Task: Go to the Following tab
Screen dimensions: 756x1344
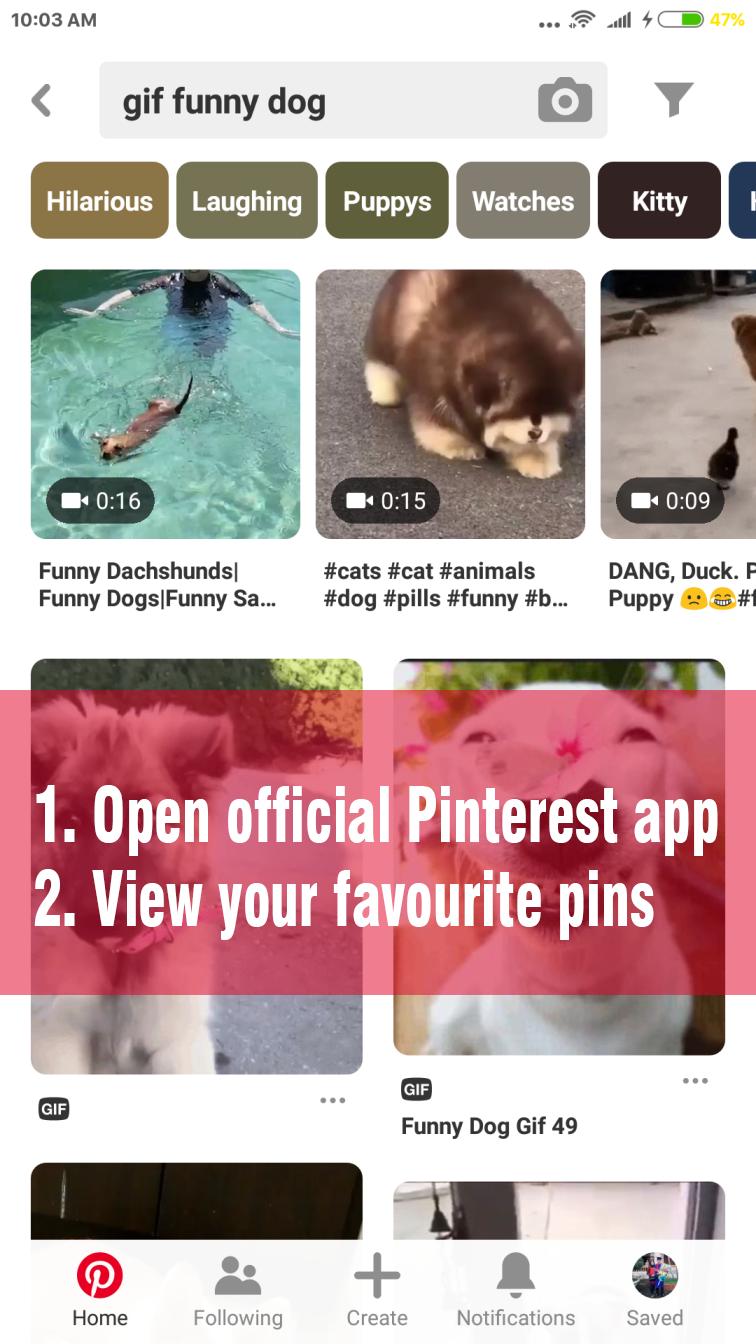Action: [x=238, y=1291]
